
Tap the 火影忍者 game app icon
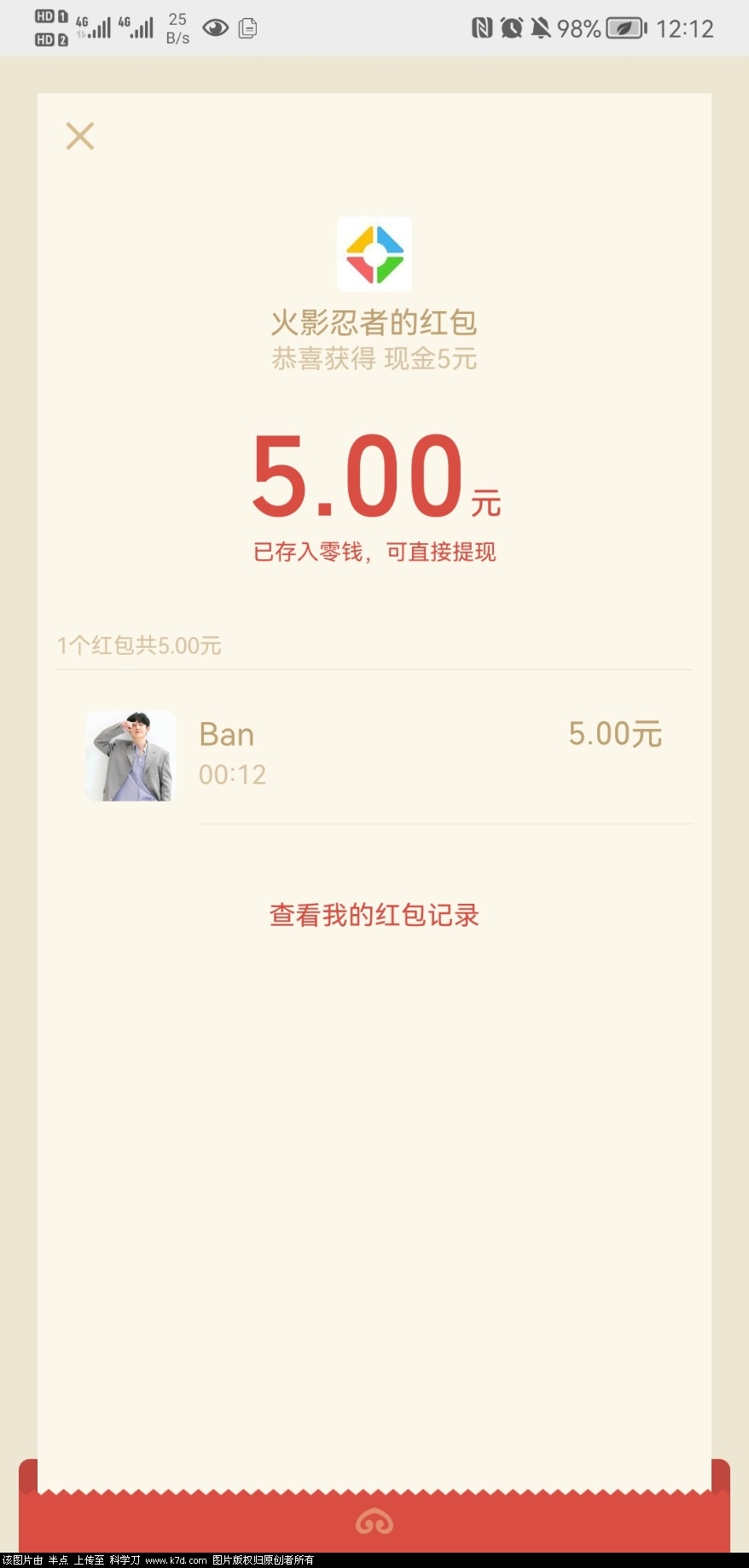374,254
